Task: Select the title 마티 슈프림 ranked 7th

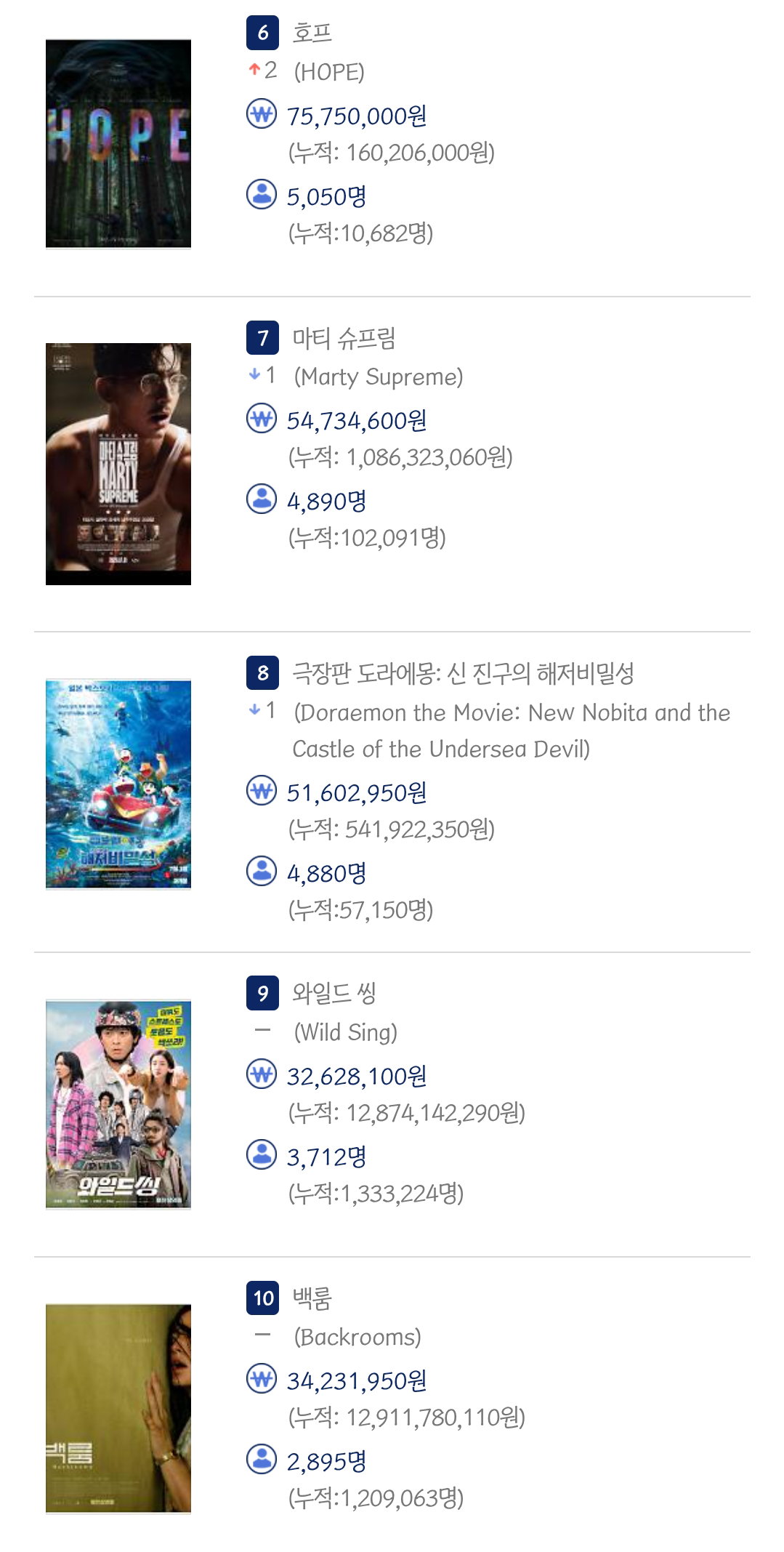Action: pos(344,338)
